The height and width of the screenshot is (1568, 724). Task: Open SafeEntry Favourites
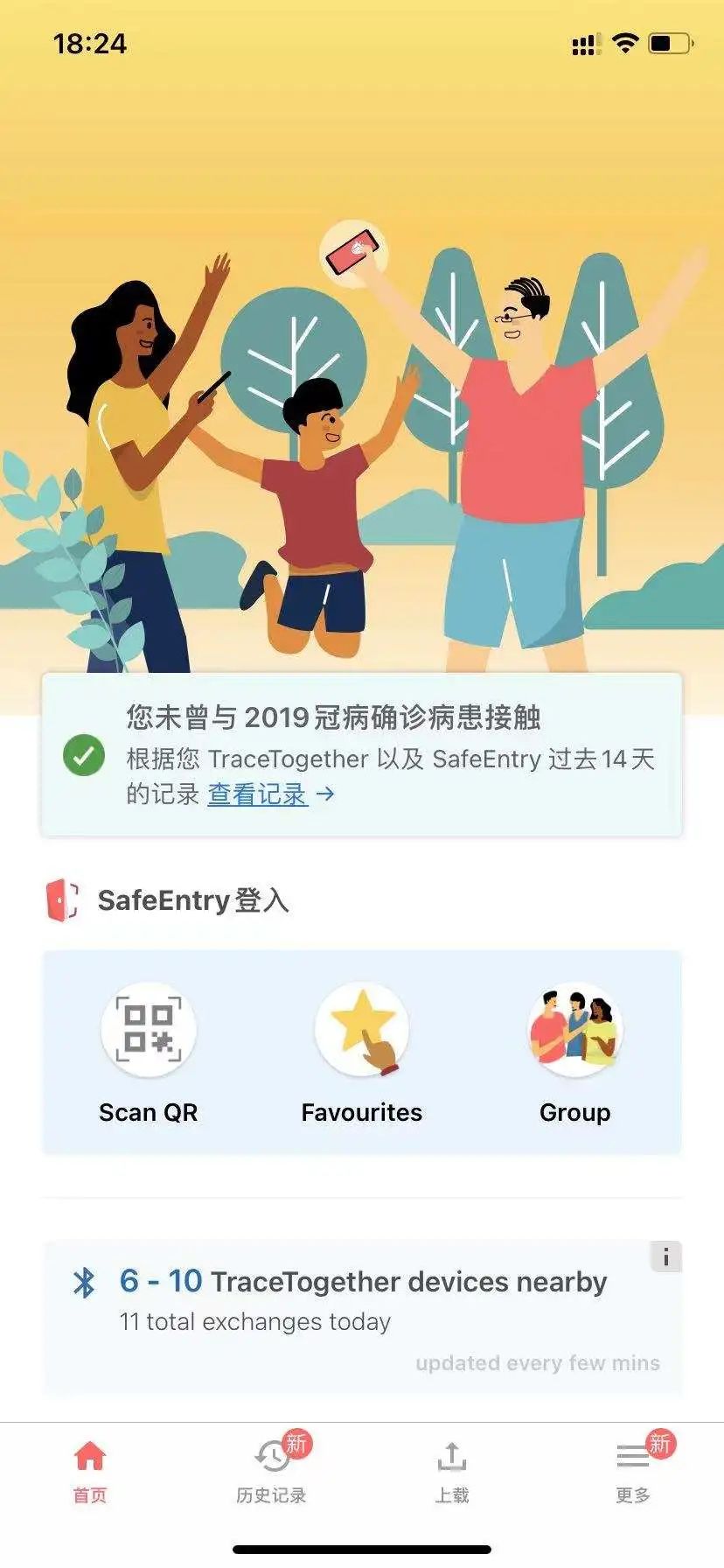pyautogui.click(x=361, y=1051)
